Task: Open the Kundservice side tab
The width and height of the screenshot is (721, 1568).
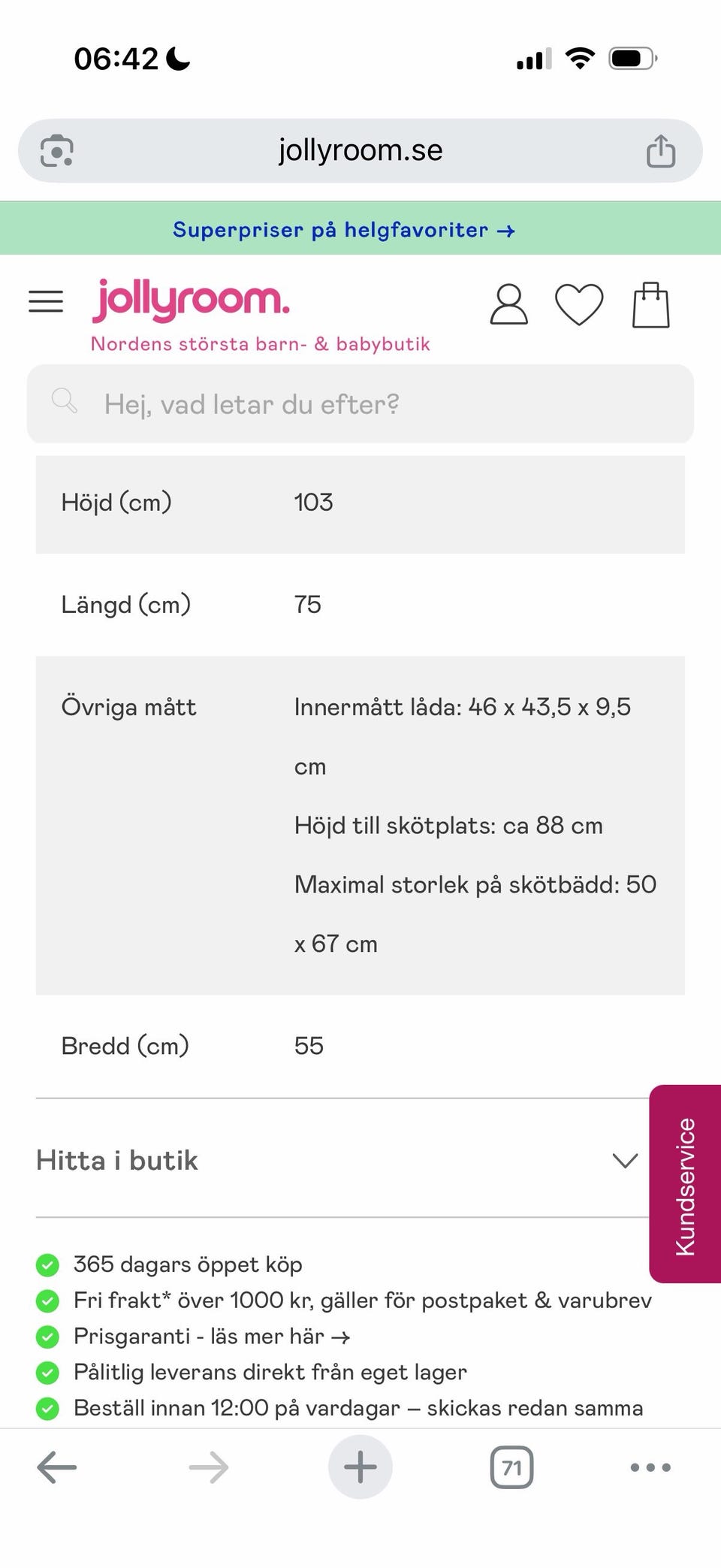Action: [x=685, y=1184]
